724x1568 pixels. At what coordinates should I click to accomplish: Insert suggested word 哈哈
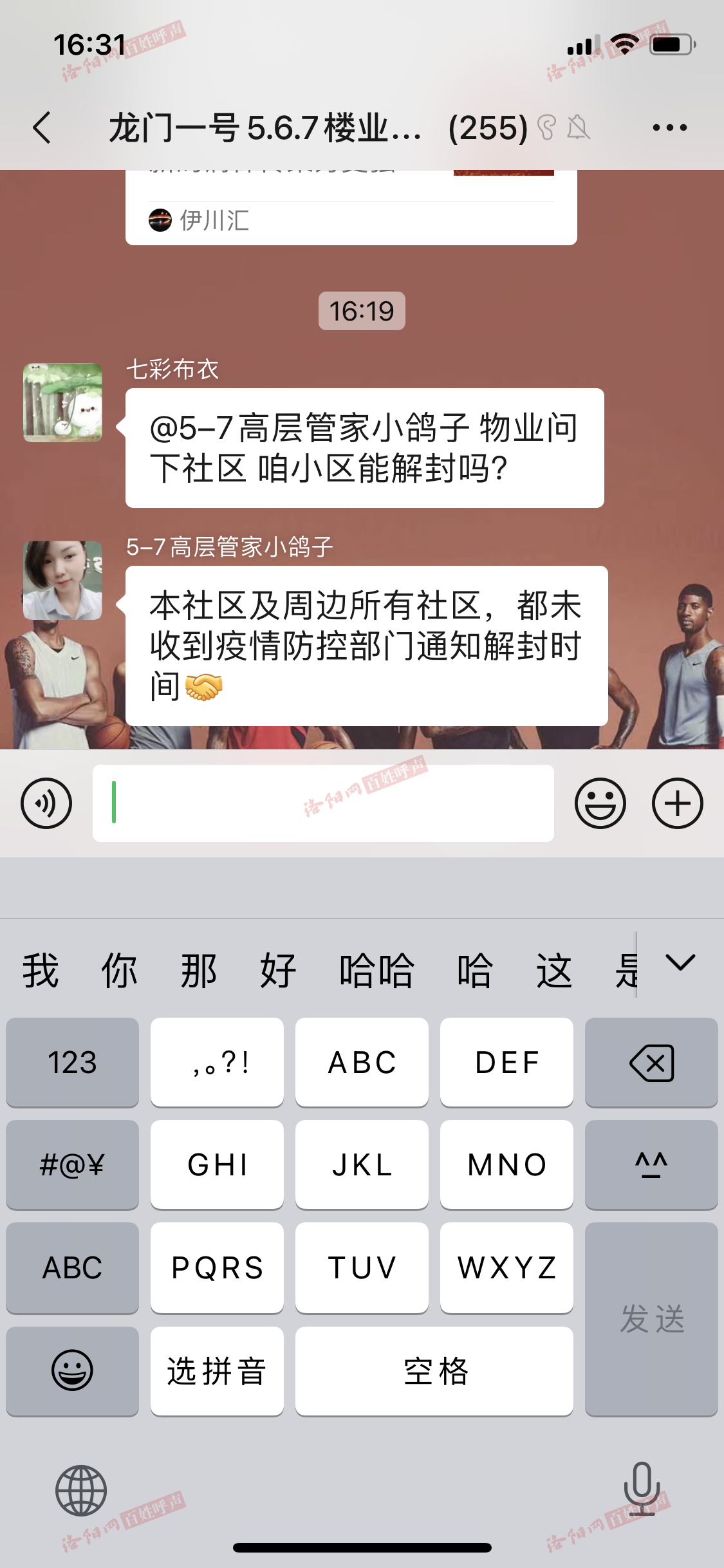(x=376, y=971)
